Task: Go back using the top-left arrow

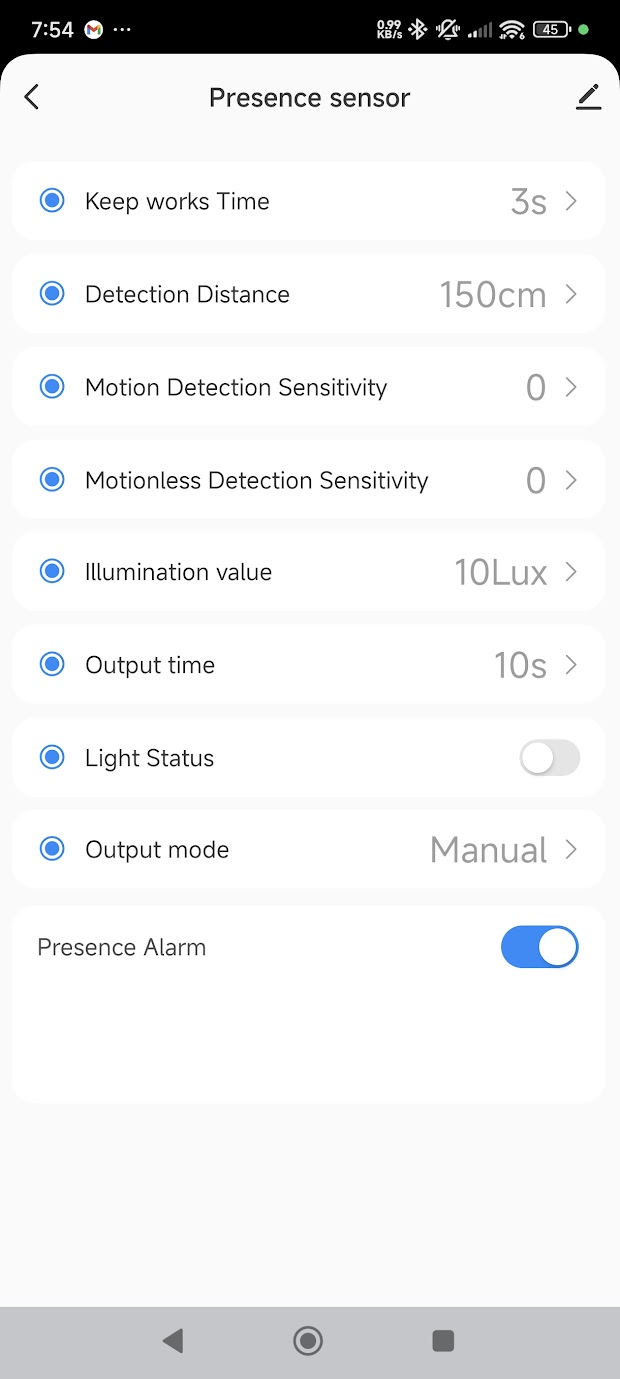Action: 32,97
